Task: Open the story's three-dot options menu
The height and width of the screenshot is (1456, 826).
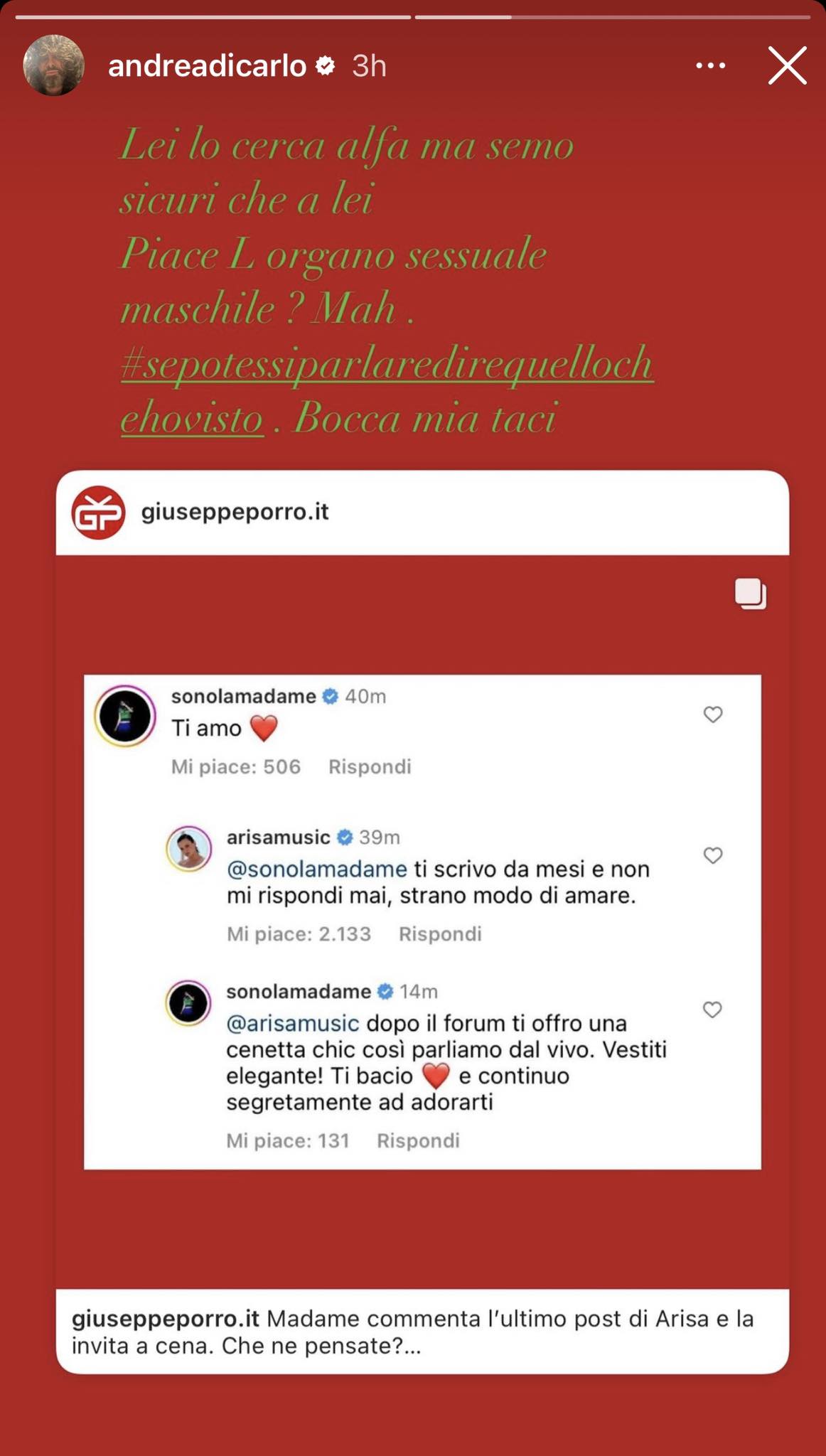Action: click(x=710, y=65)
